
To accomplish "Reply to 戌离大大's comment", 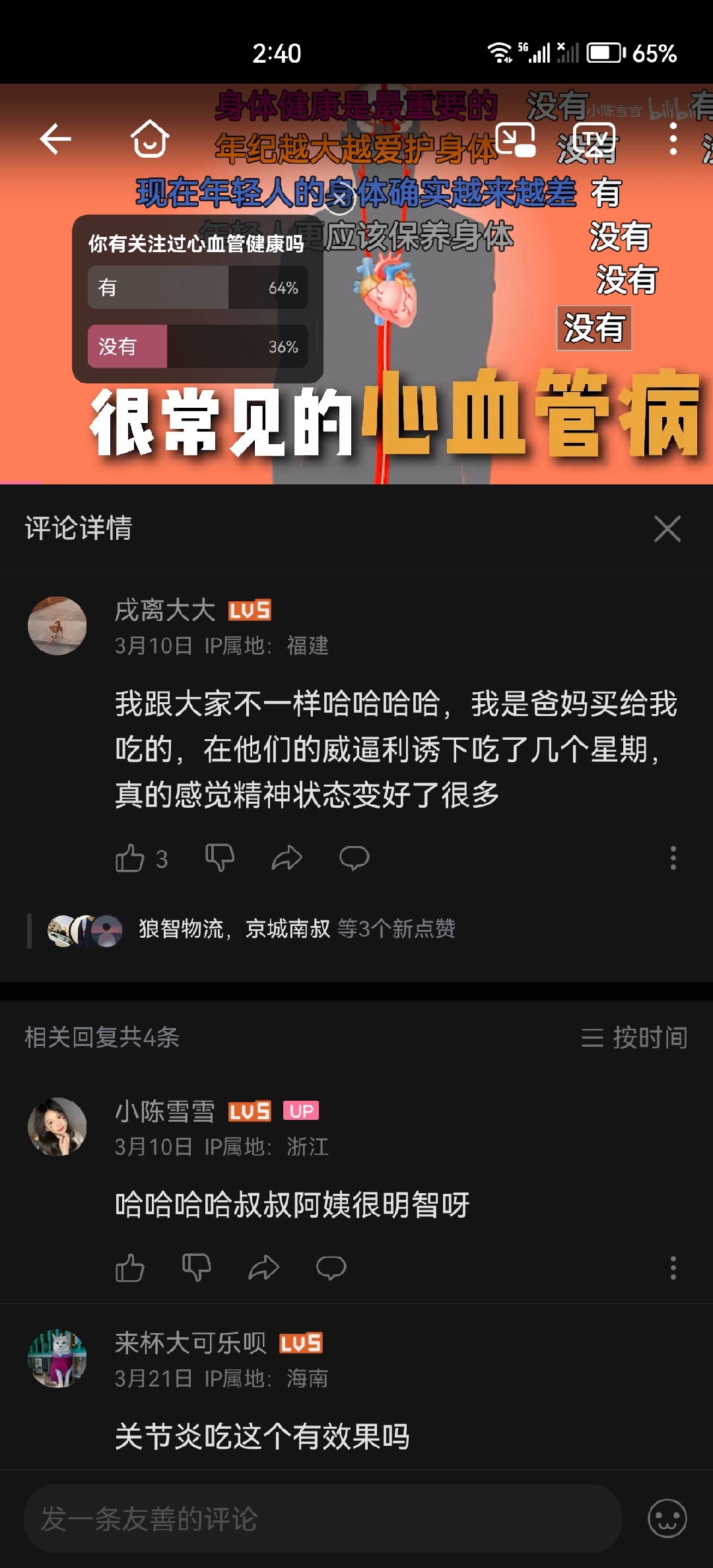I will click(x=354, y=859).
